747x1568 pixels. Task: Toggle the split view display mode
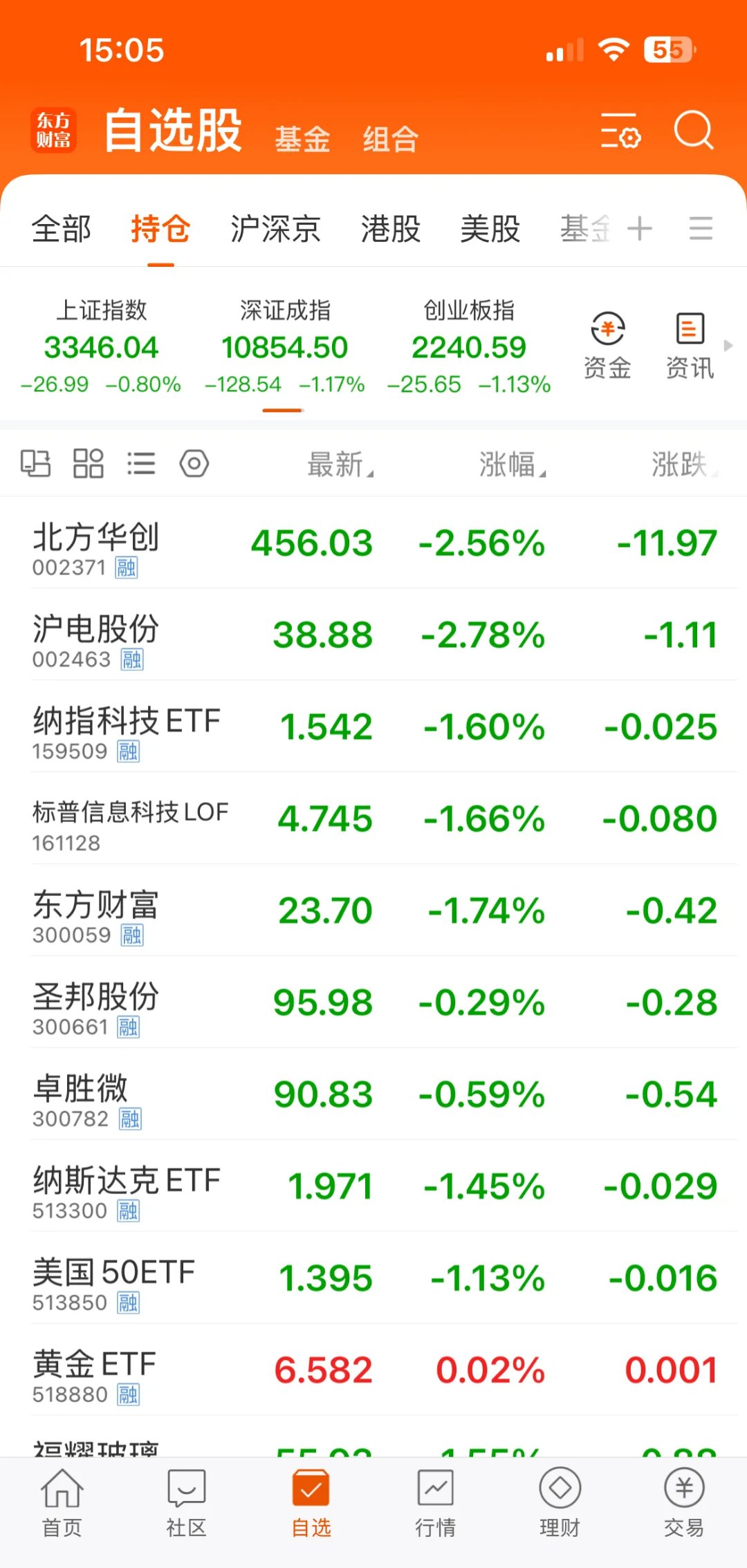pyautogui.click(x=37, y=463)
